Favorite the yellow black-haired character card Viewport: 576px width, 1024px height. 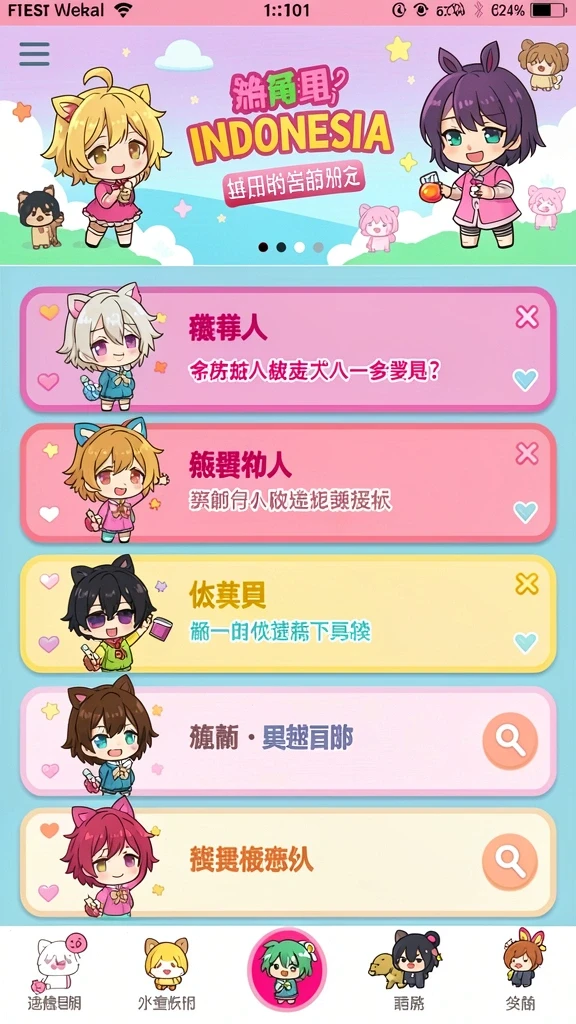coord(525,643)
